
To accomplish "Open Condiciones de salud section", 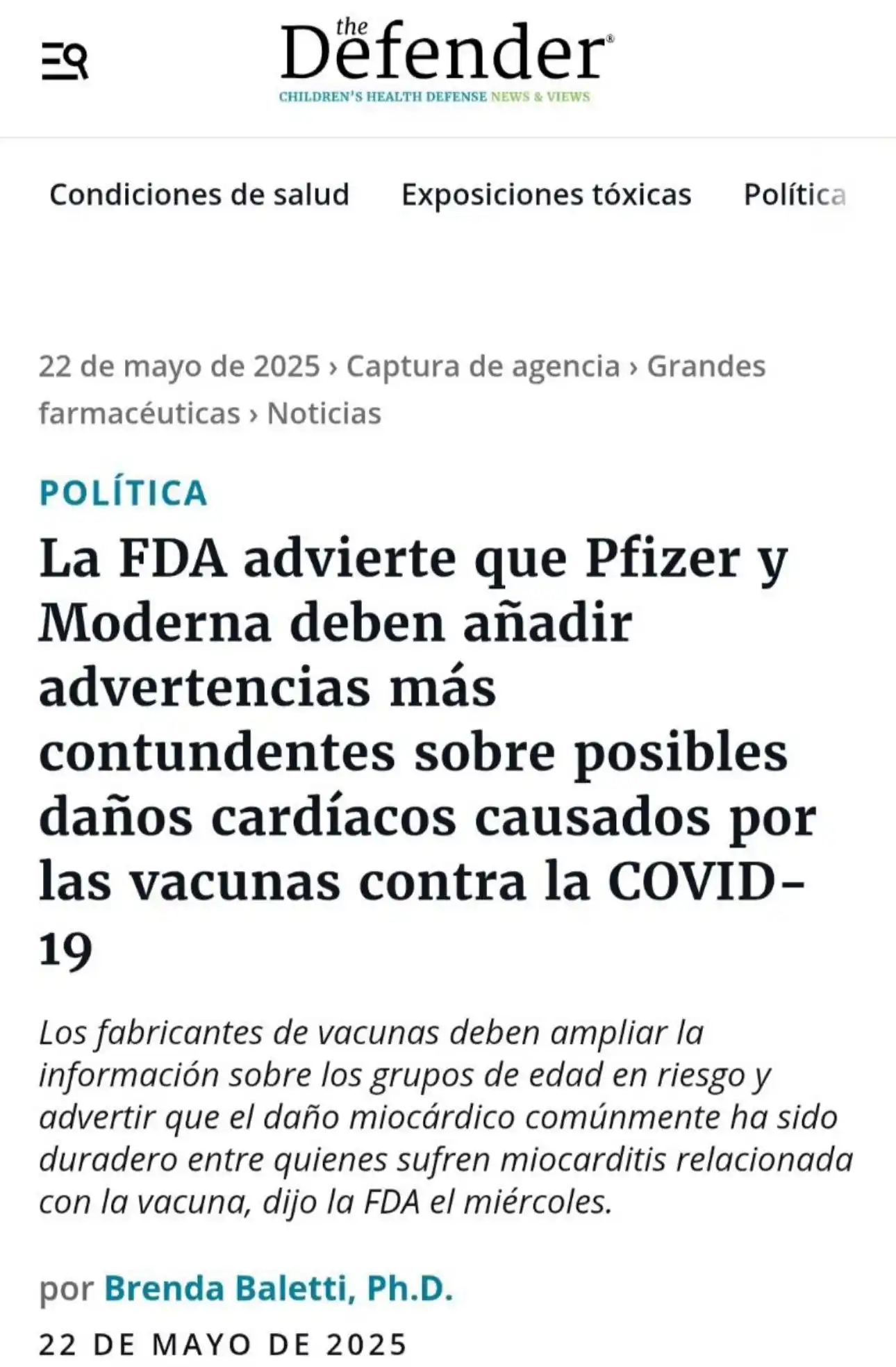I will [199, 194].
